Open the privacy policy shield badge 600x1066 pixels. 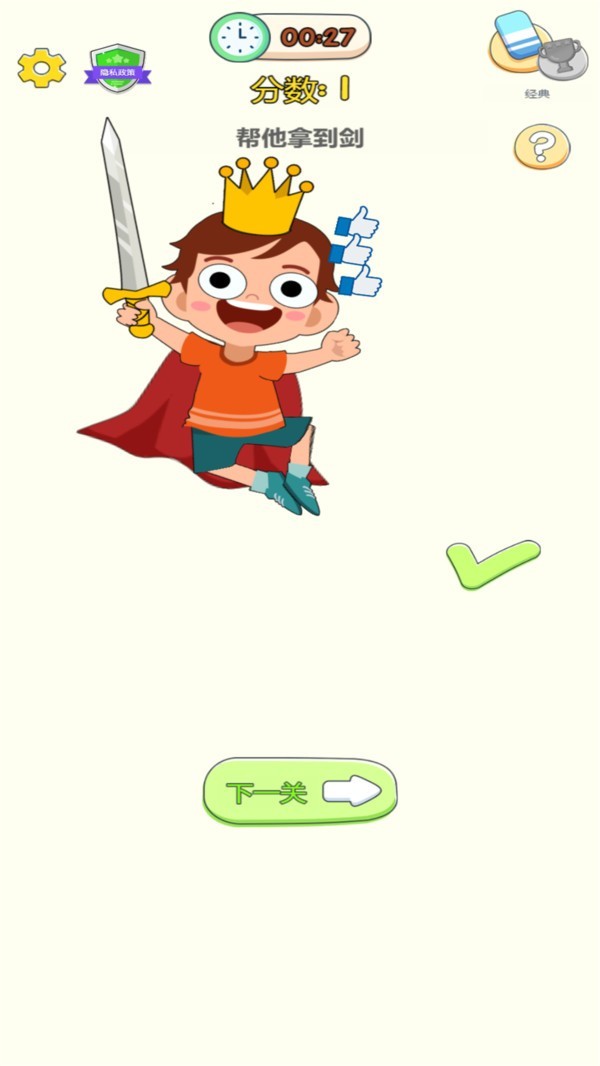coord(117,68)
